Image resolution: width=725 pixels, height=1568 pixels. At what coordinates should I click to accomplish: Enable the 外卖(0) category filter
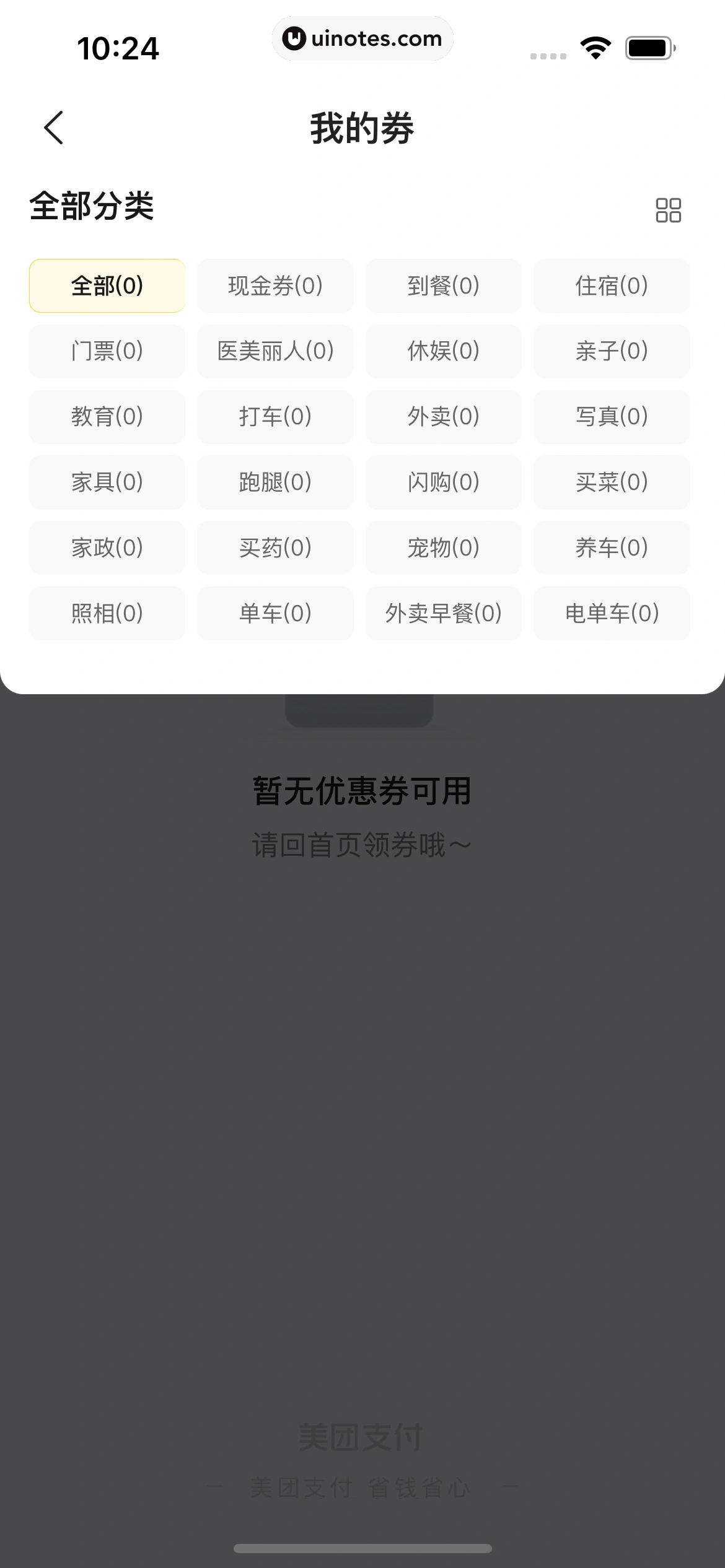443,417
